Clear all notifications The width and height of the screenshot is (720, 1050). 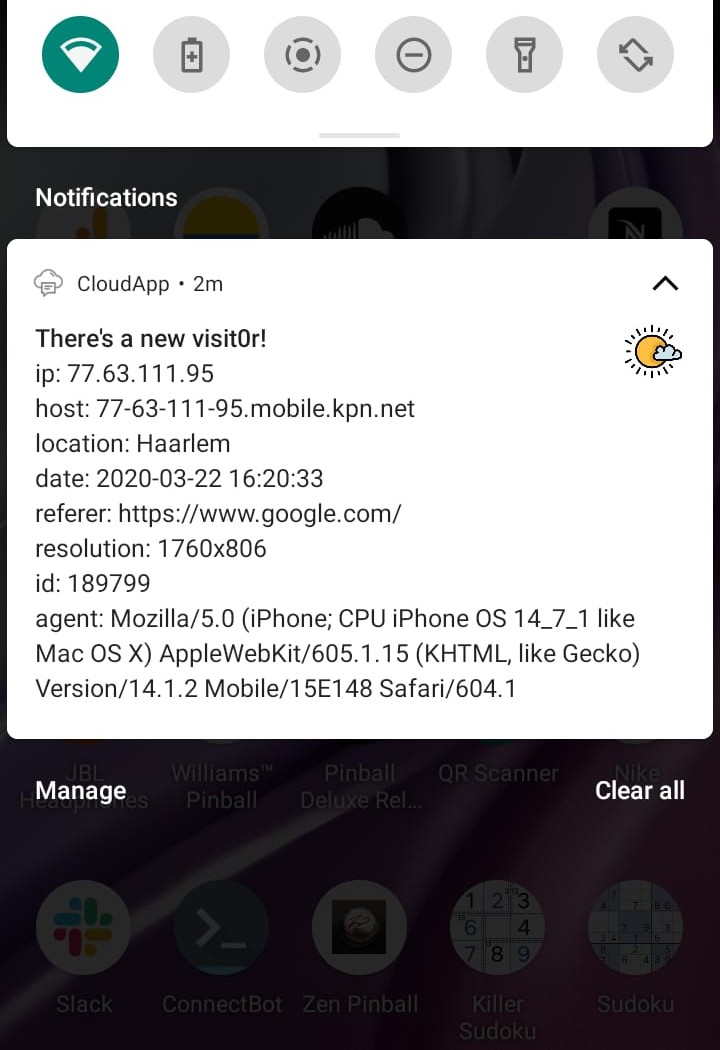click(x=639, y=791)
